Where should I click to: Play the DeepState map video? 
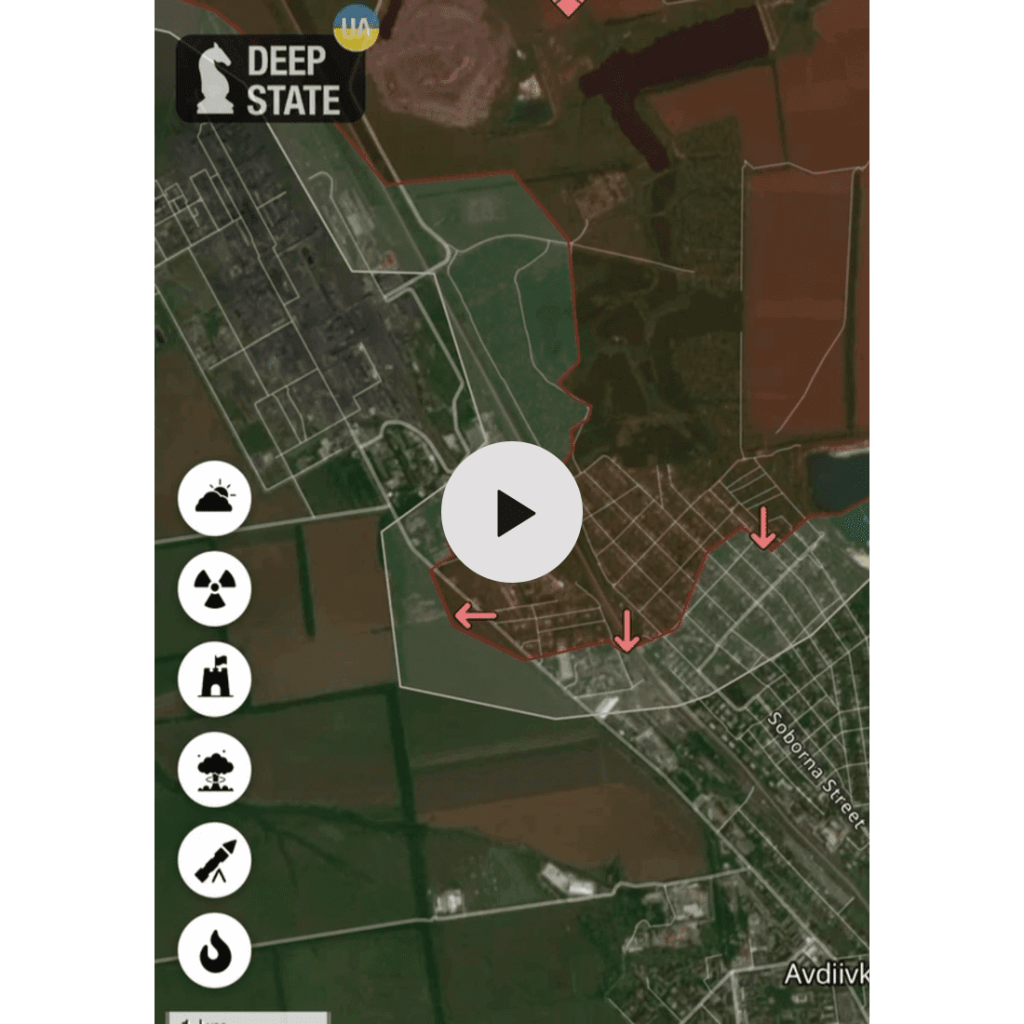click(512, 512)
